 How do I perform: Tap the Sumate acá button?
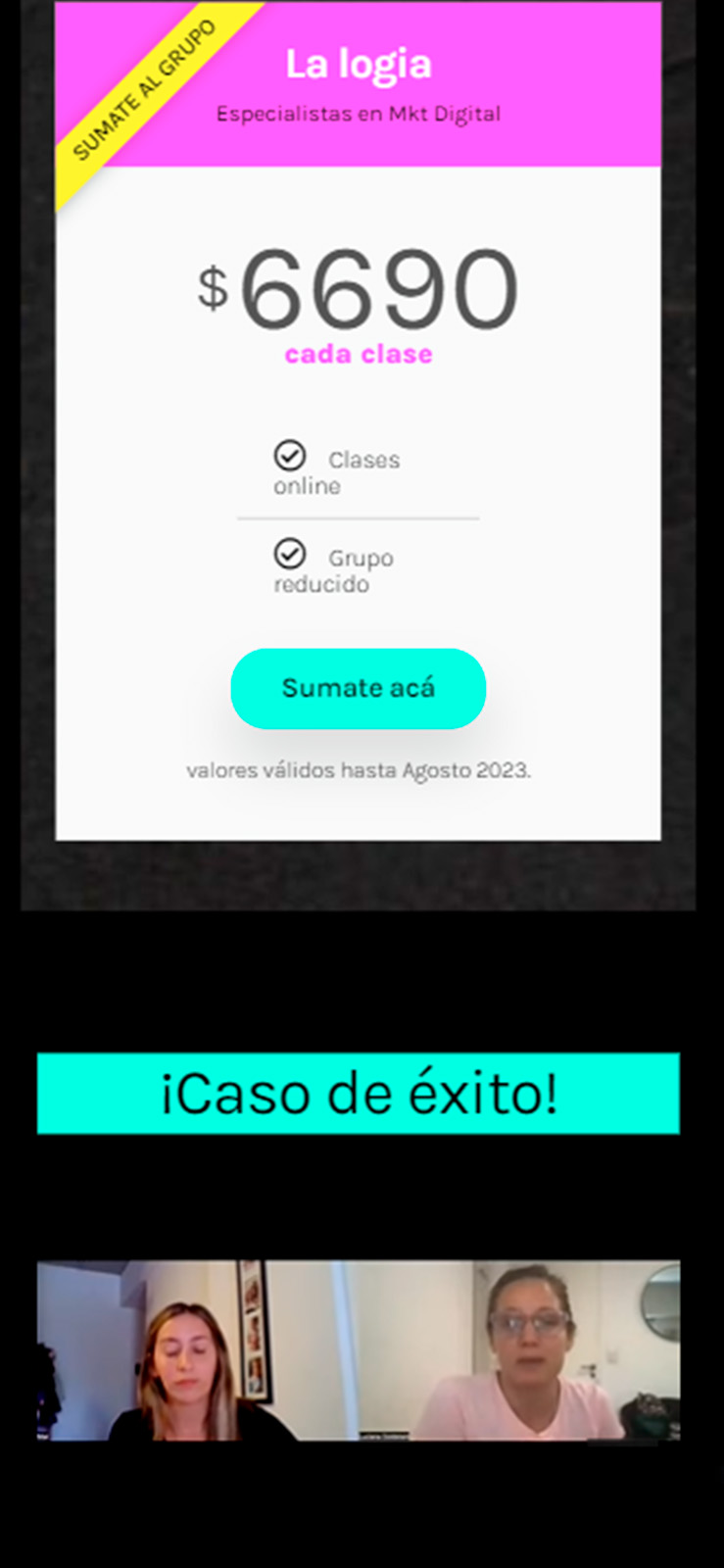[x=358, y=688]
